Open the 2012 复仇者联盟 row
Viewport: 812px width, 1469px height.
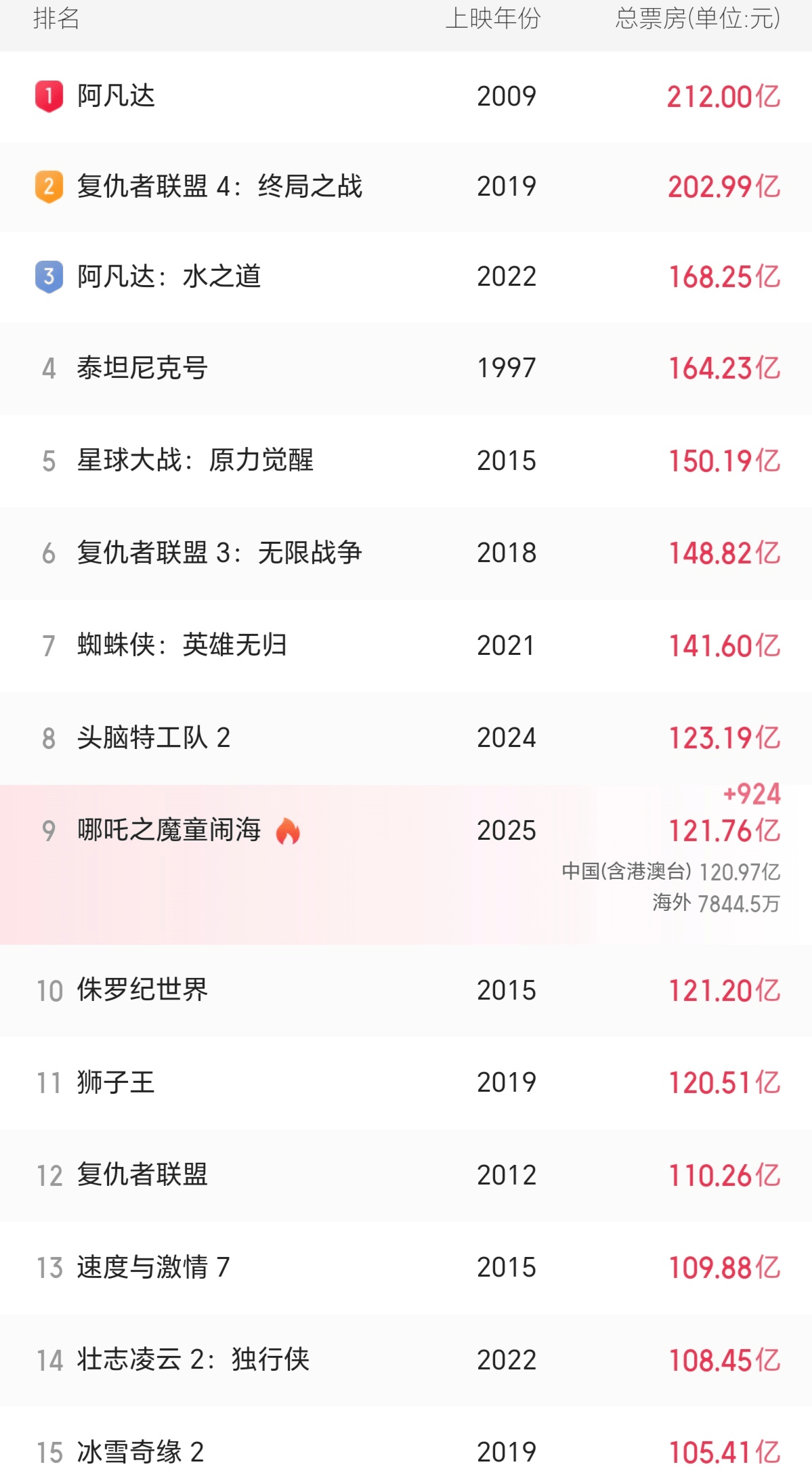(x=142, y=1174)
